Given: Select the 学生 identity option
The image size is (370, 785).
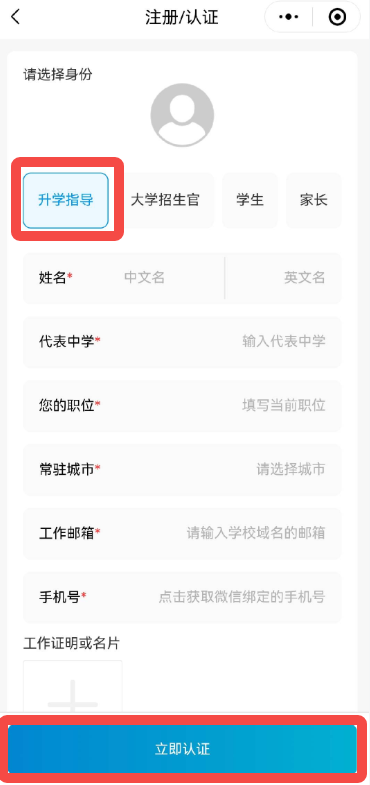Looking at the screenshot, I should coord(250,200).
